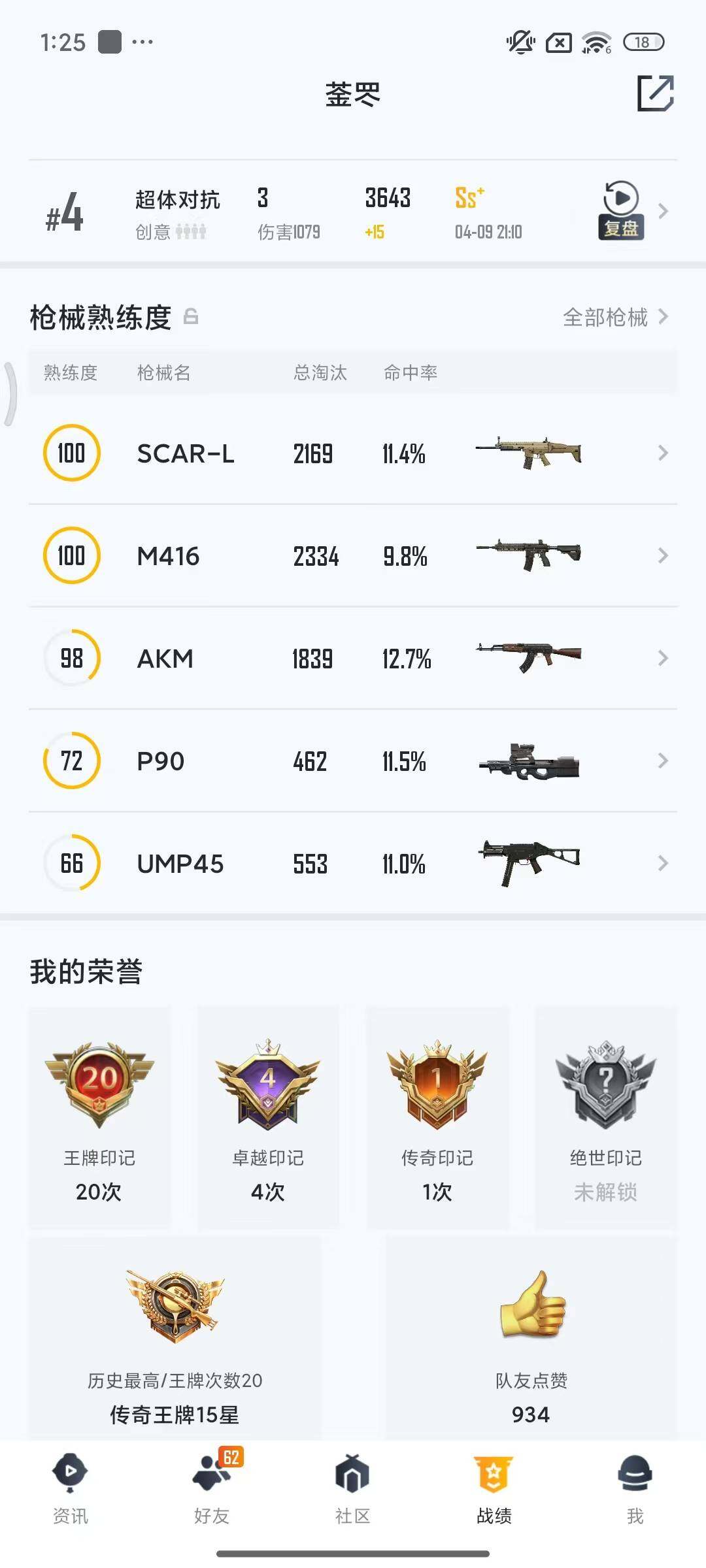706x1568 pixels.
Task: Tap the AKM rifle image
Action: click(529, 658)
